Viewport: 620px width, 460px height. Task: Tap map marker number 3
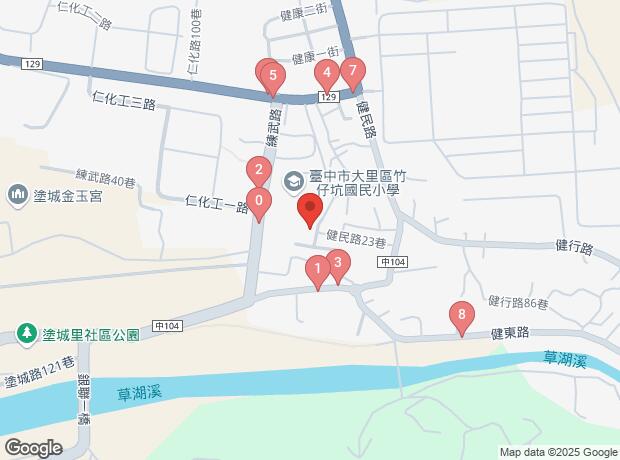coord(338,265)
